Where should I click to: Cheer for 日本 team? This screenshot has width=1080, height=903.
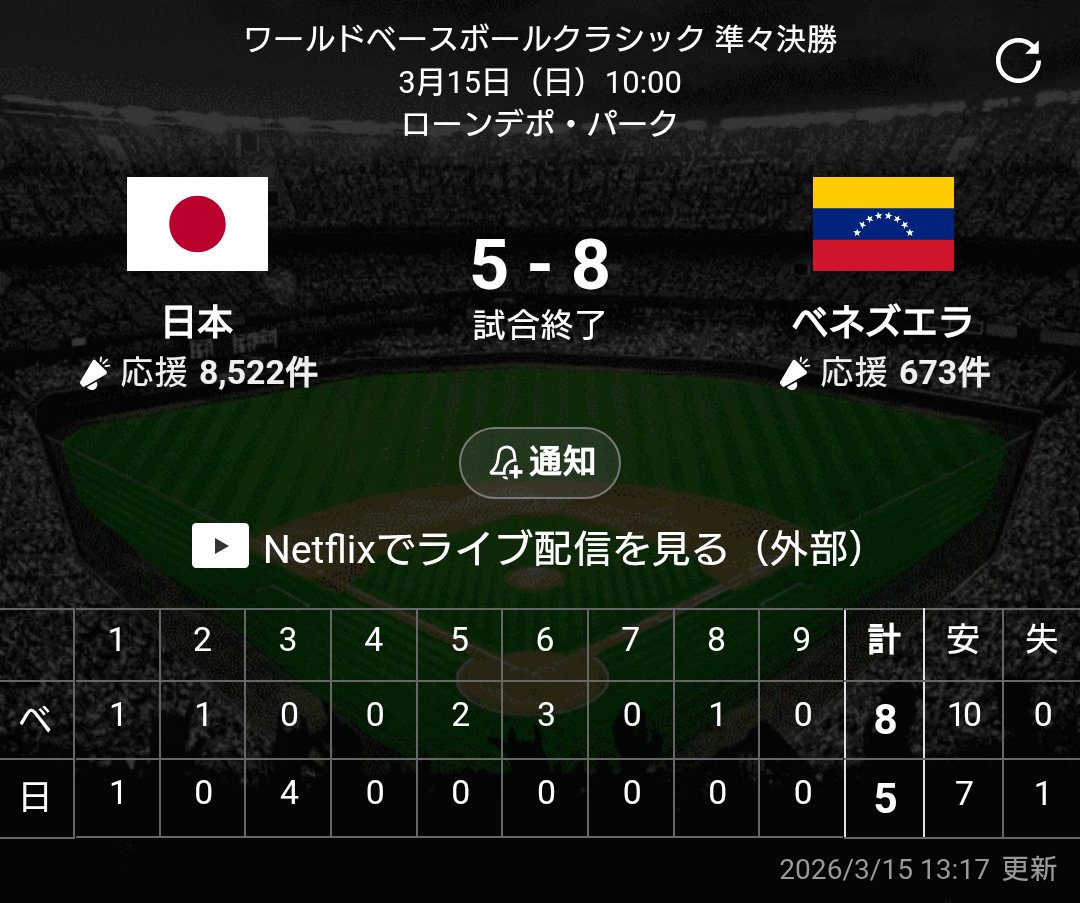pos(198,373)
